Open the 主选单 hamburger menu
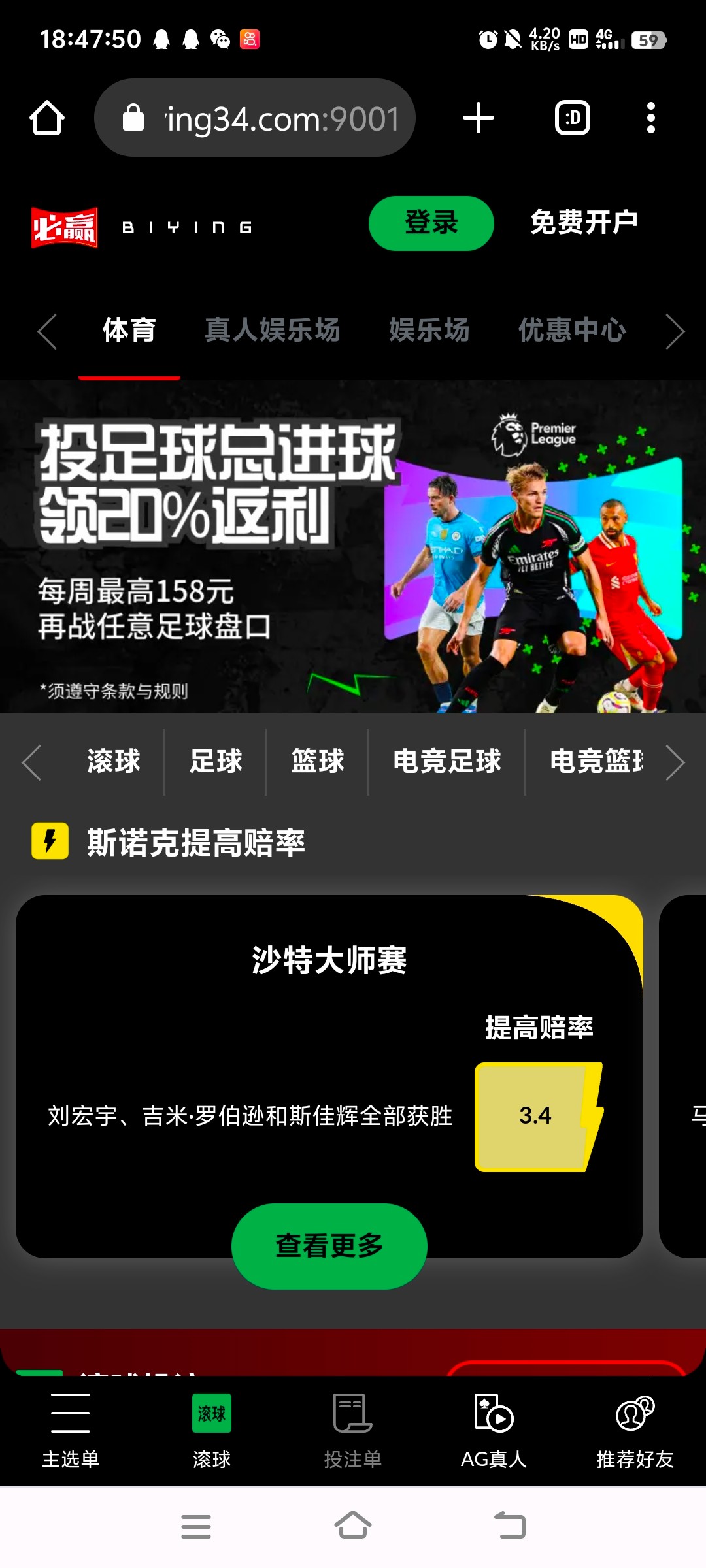The height and width of the screenshot is (1568, 706). click(70, 1431)
